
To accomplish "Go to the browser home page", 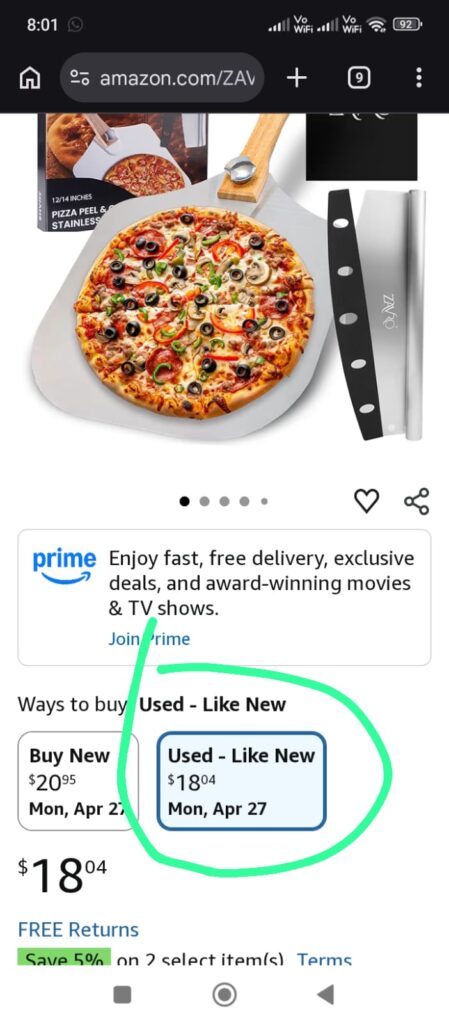I will point(31,78).
